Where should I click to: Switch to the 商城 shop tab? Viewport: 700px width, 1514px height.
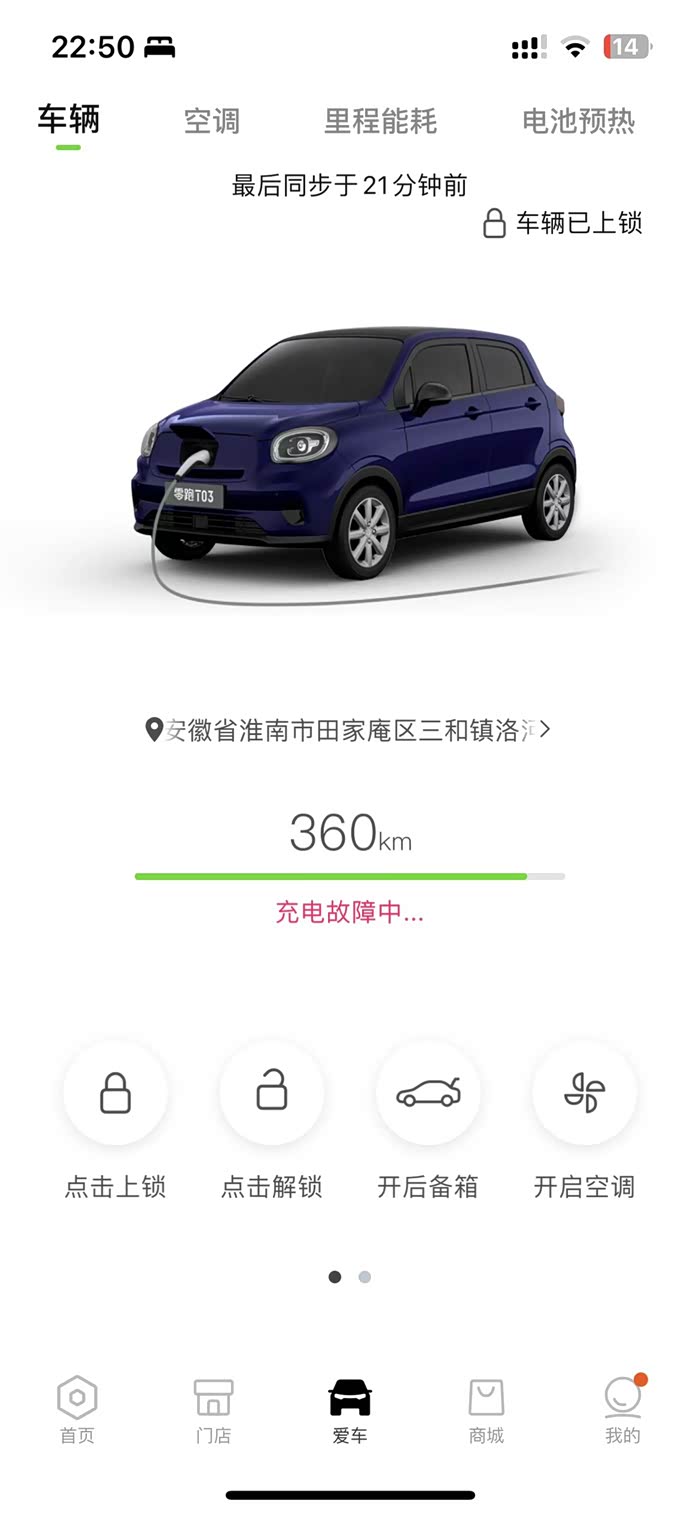pos(486,1410)
